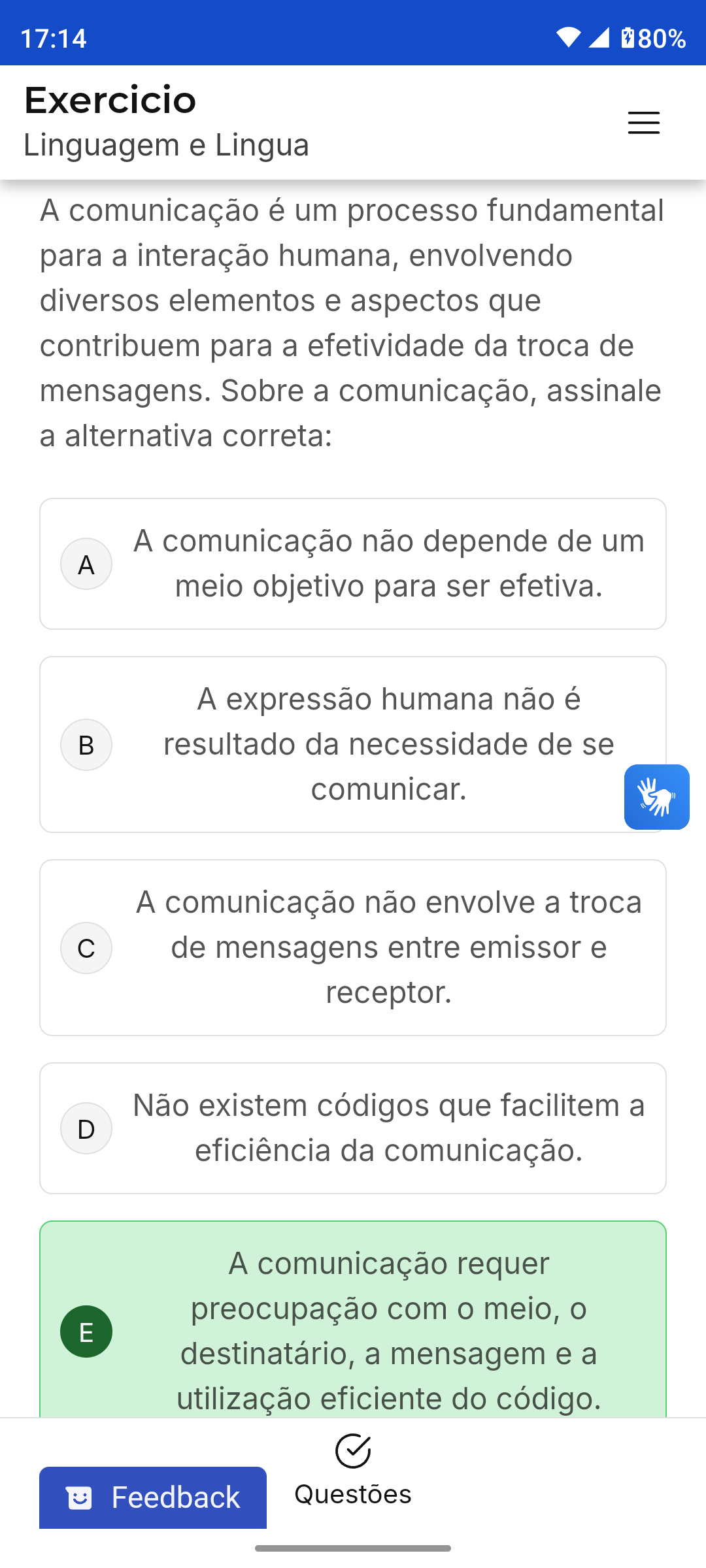
Task: Select option D about códigos
Action: coord(353,1128)
